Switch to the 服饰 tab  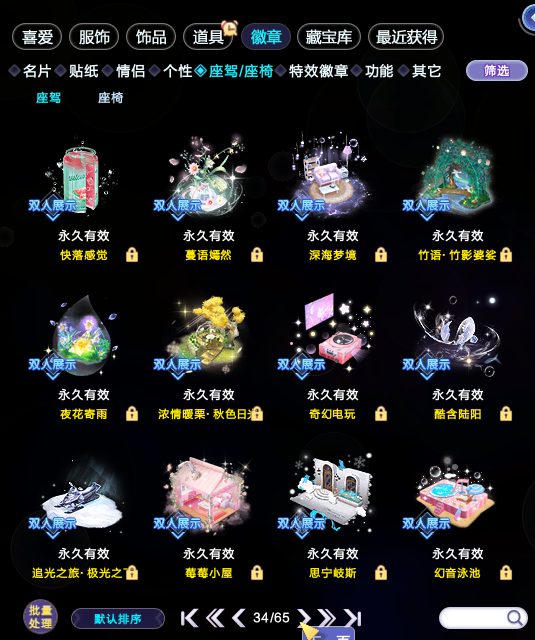tap(94, 37)
